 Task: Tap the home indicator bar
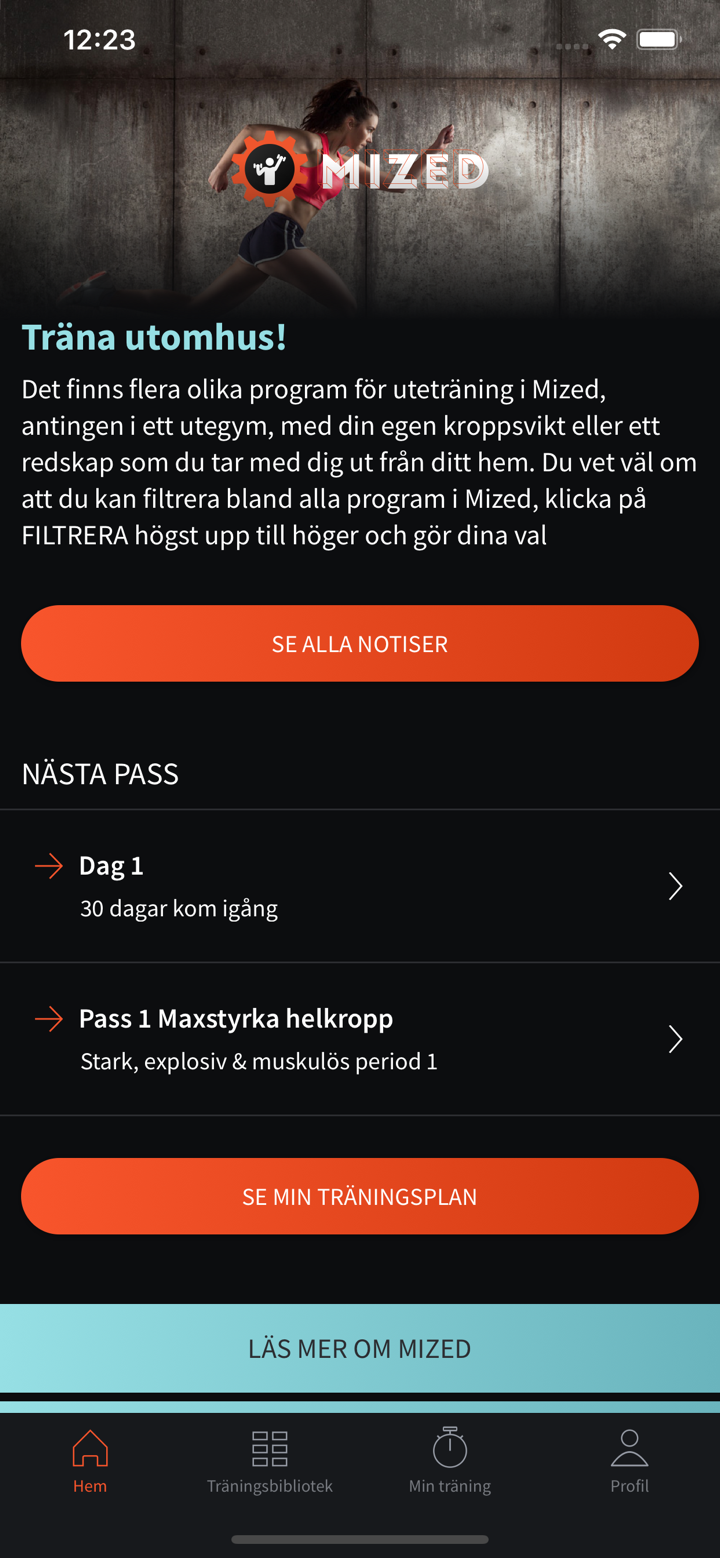point(360,1540)
